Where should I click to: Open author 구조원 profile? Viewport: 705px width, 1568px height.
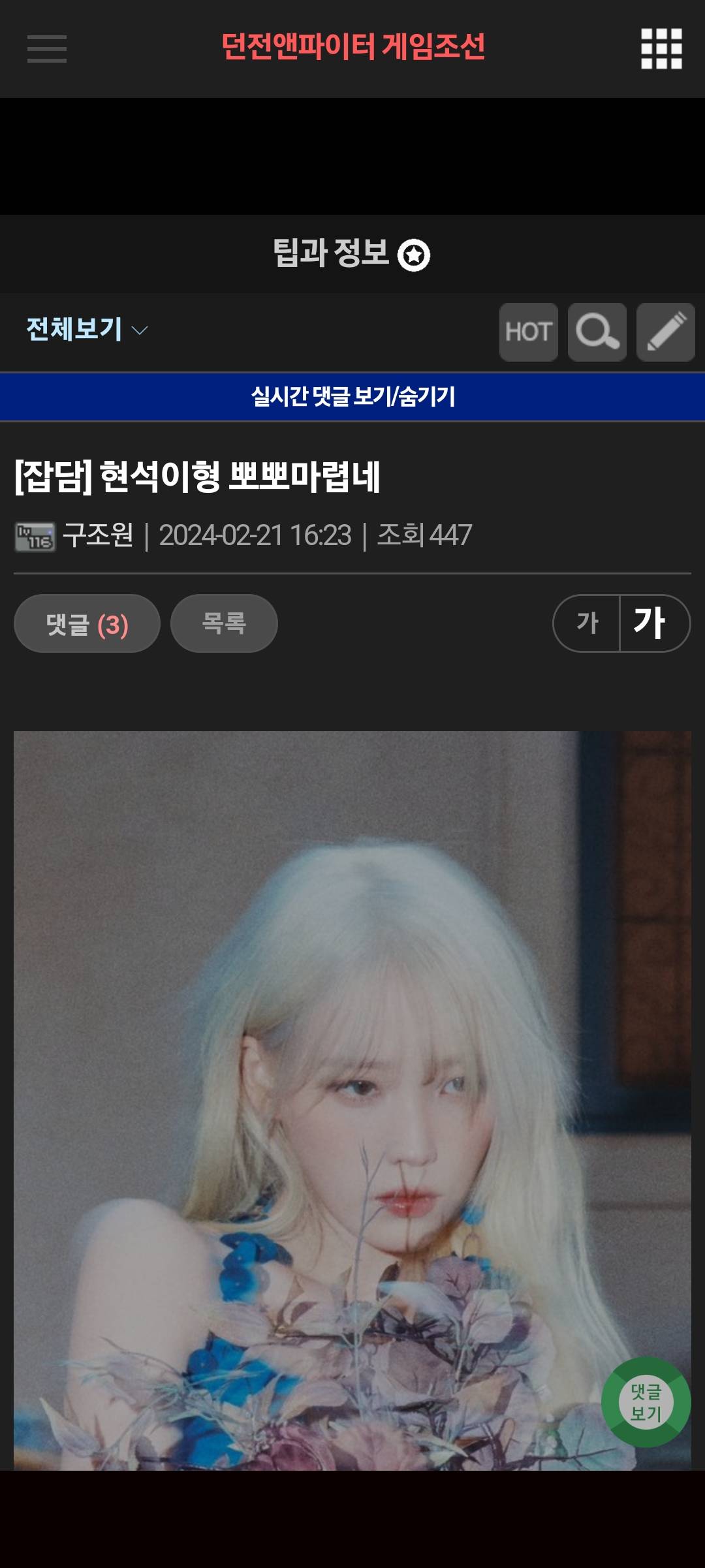coord(98,535)
